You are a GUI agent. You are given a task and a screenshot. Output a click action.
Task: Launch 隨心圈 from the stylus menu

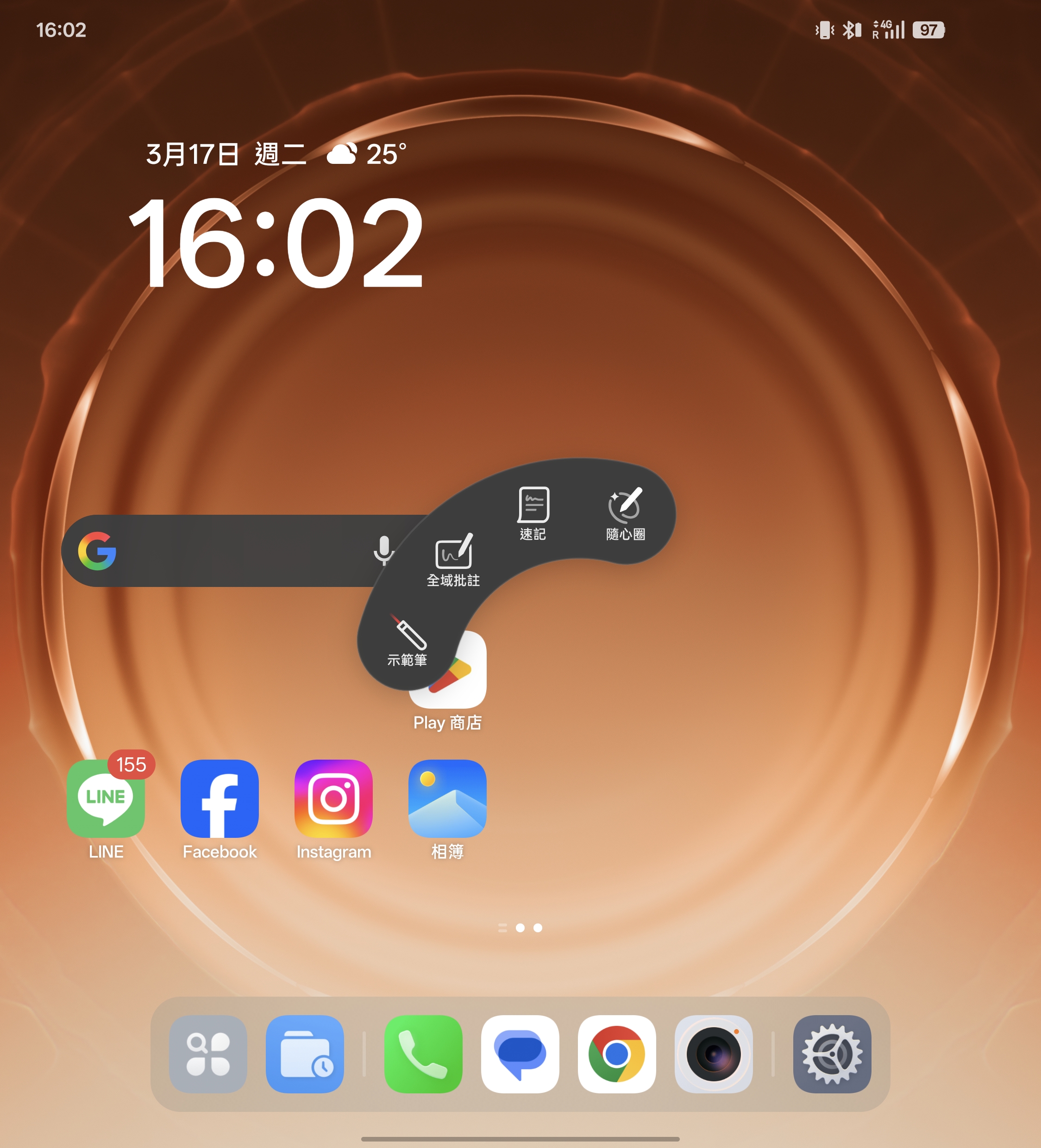click(625, 512)
